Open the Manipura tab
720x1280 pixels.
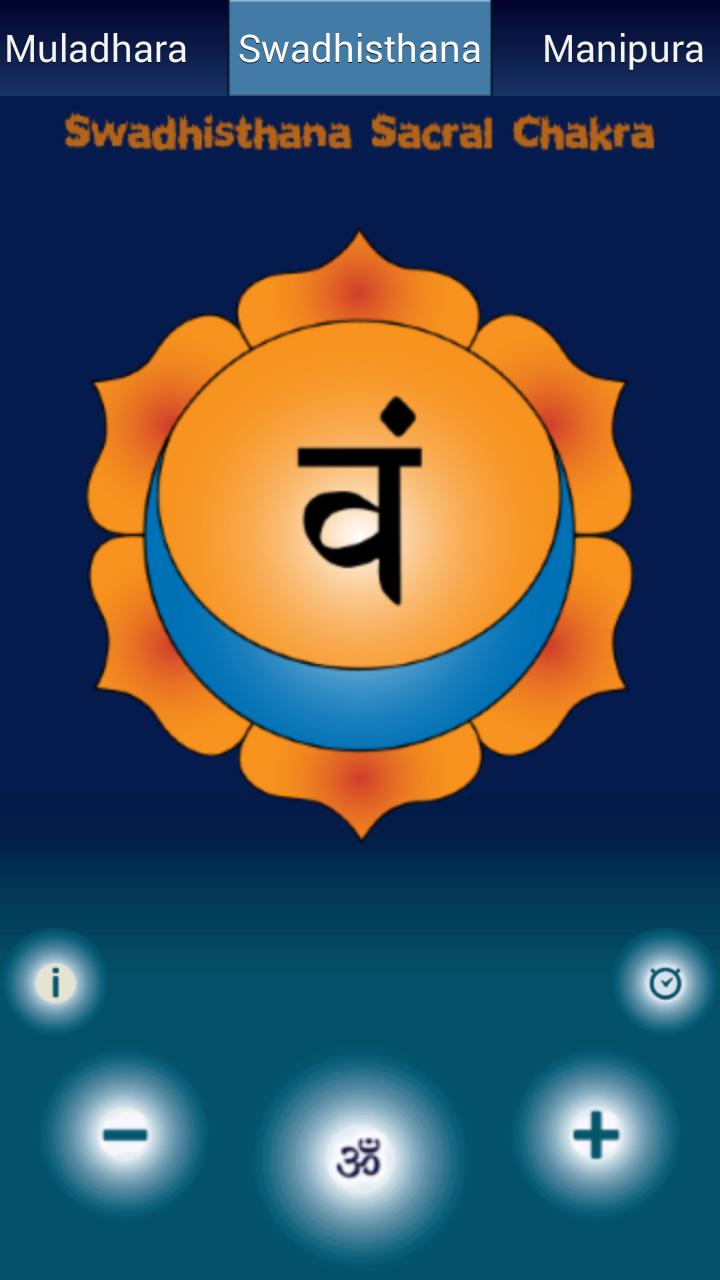[x=622, y=48]
